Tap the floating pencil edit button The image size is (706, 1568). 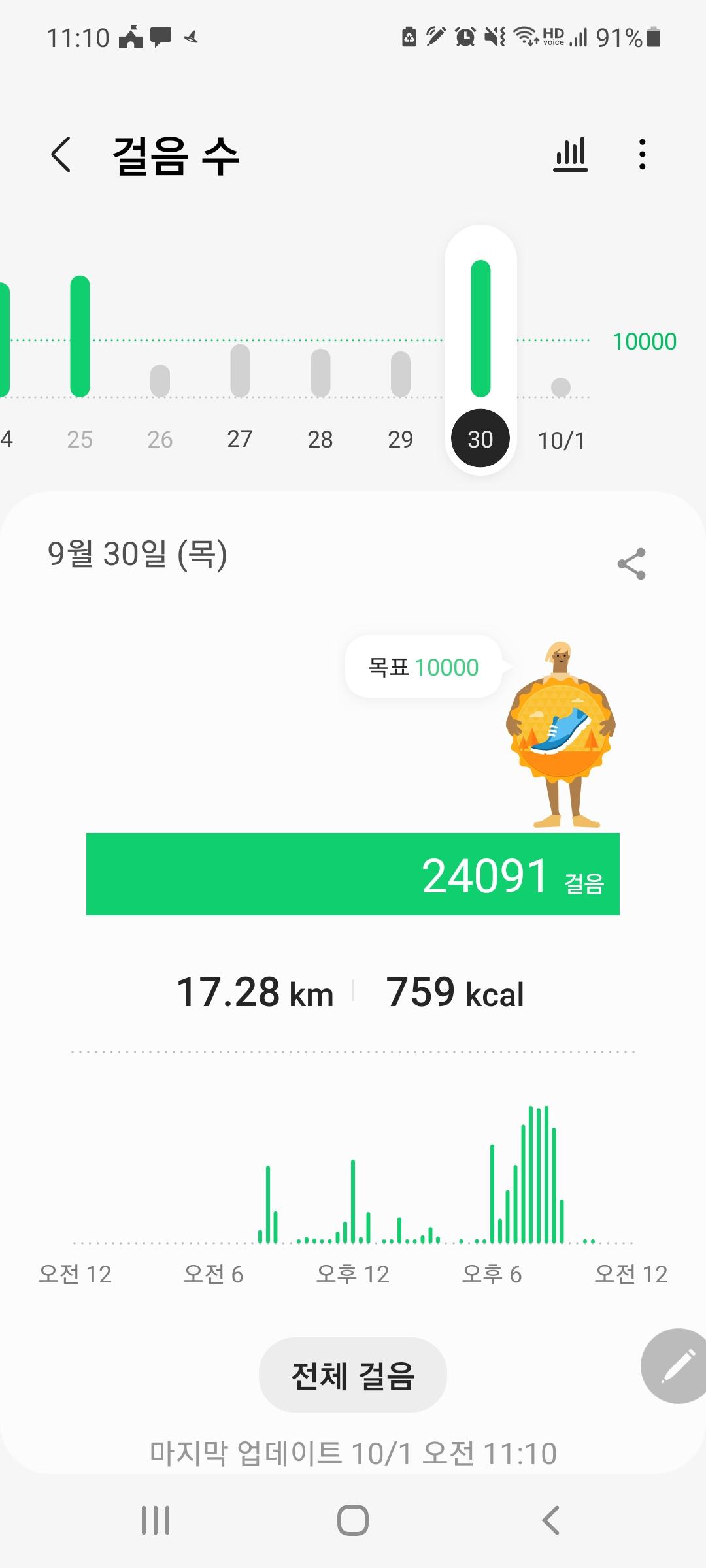678,1366
